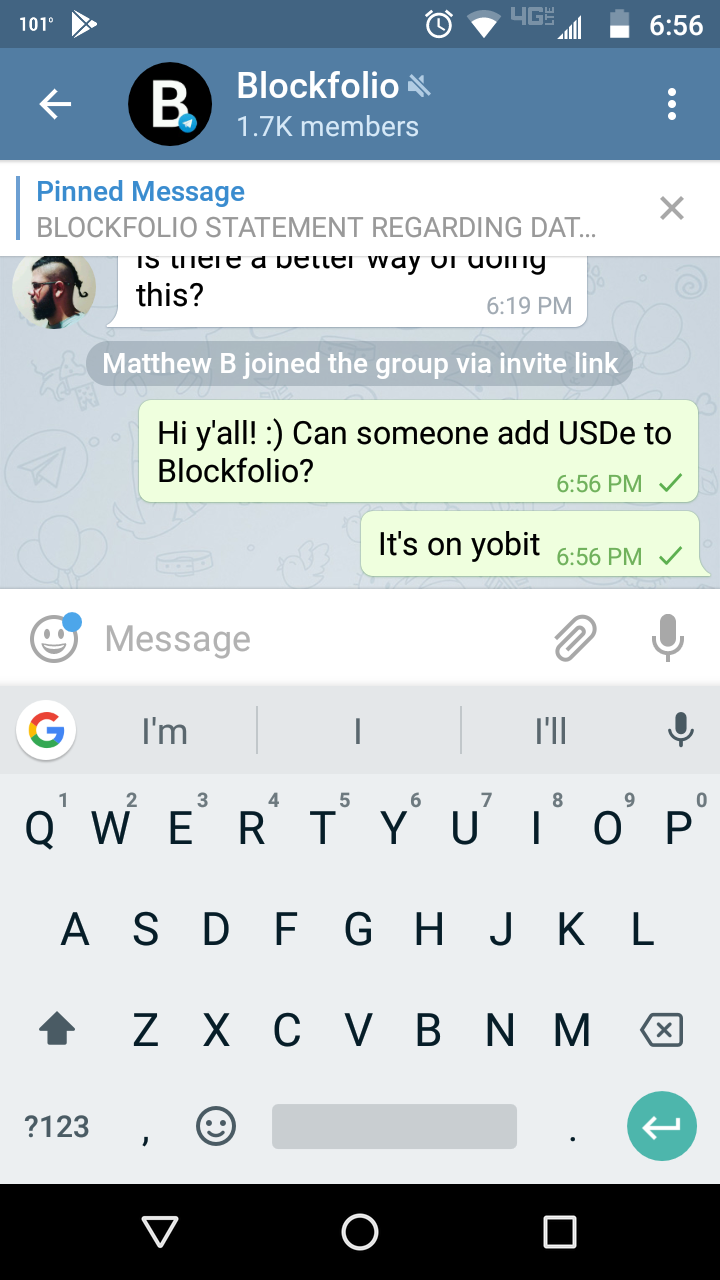Record a voice message with the microphone
This screenshot has height=1280, width=720.
coord(667,638)
